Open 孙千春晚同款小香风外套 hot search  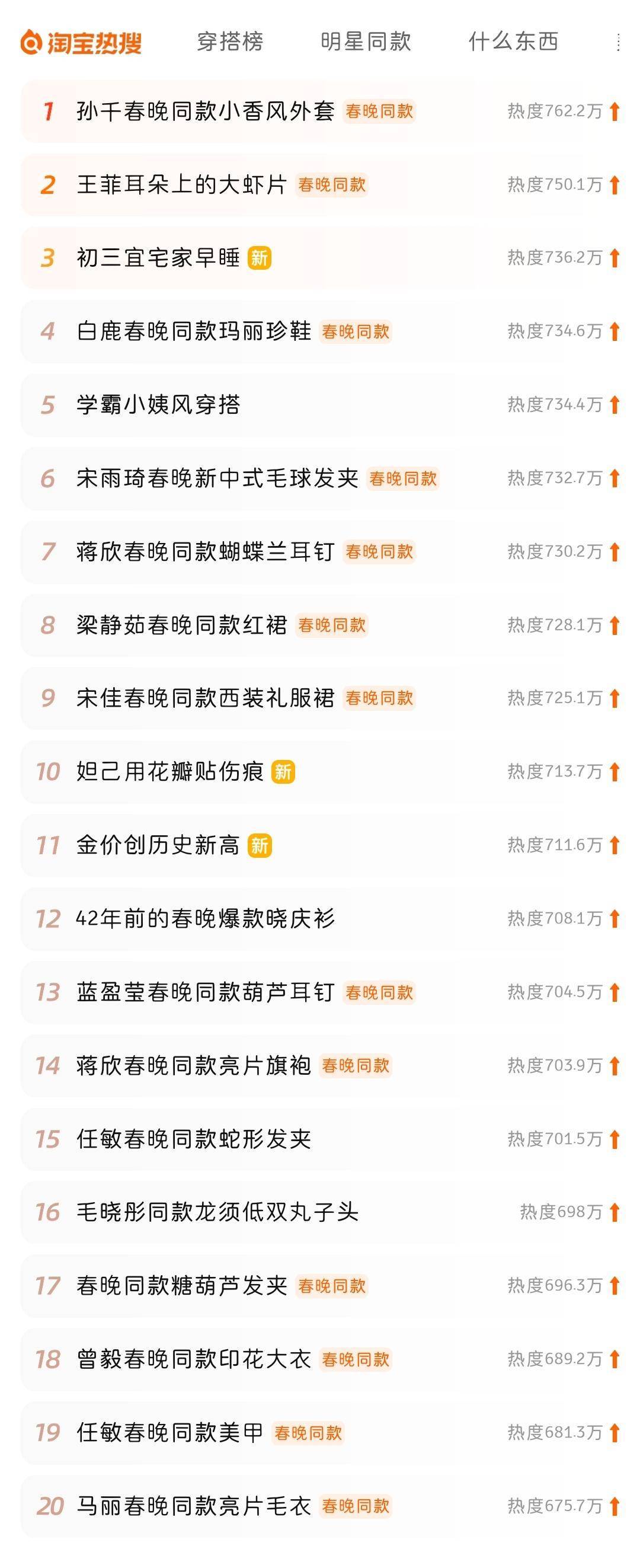(x=206, y=111)
